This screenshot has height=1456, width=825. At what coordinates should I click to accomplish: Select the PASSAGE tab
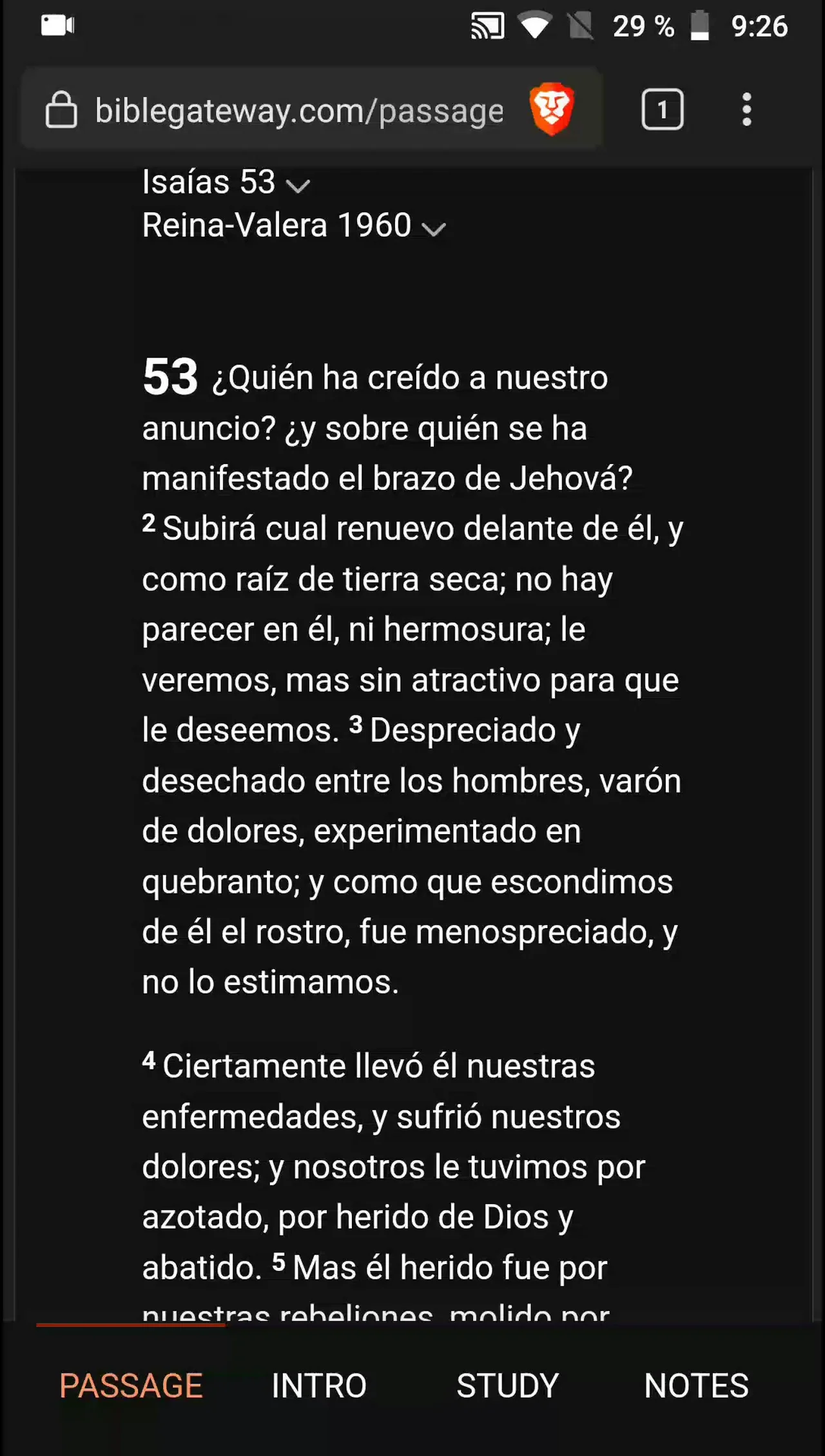click(x=131, y=1385)
